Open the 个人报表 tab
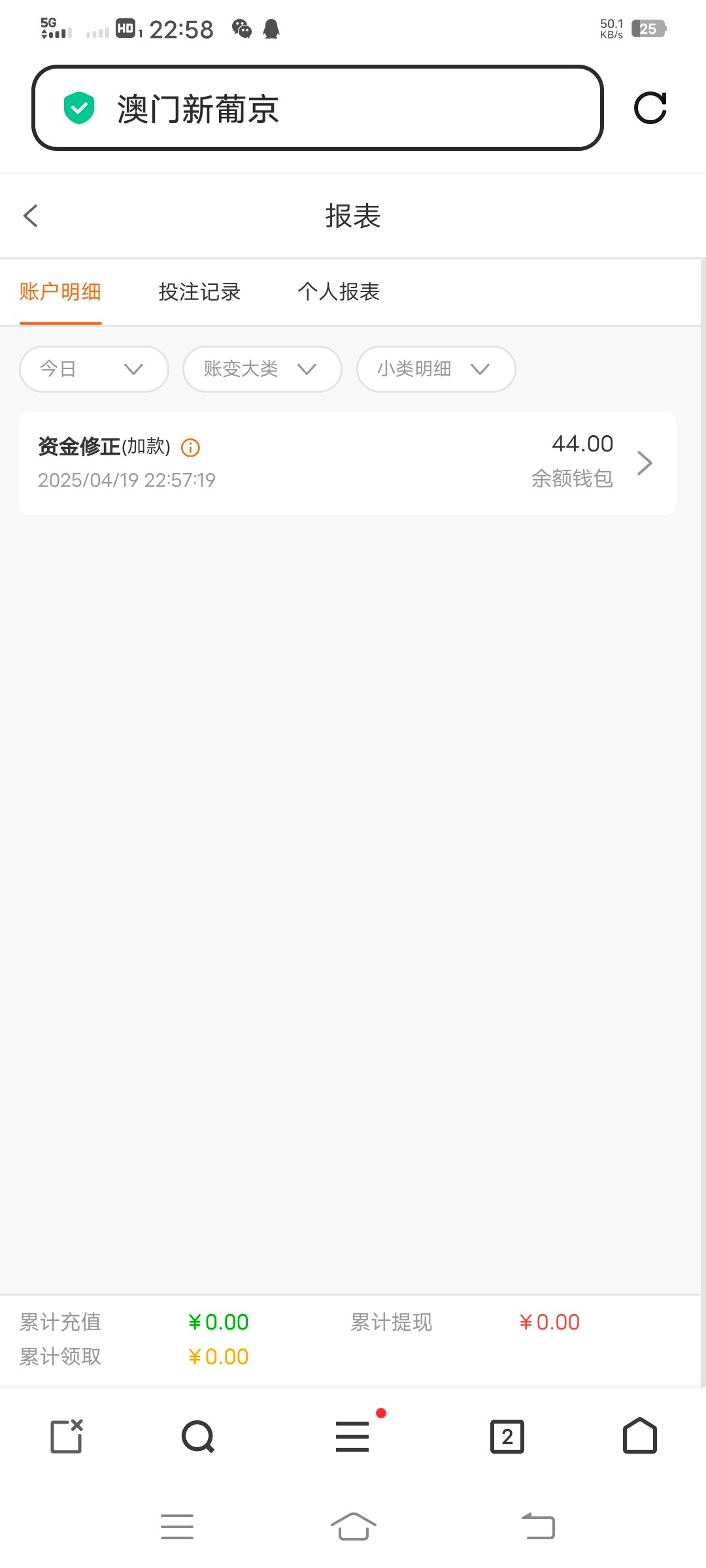This screenshot has width=706, height=1568. pos(339,291)
